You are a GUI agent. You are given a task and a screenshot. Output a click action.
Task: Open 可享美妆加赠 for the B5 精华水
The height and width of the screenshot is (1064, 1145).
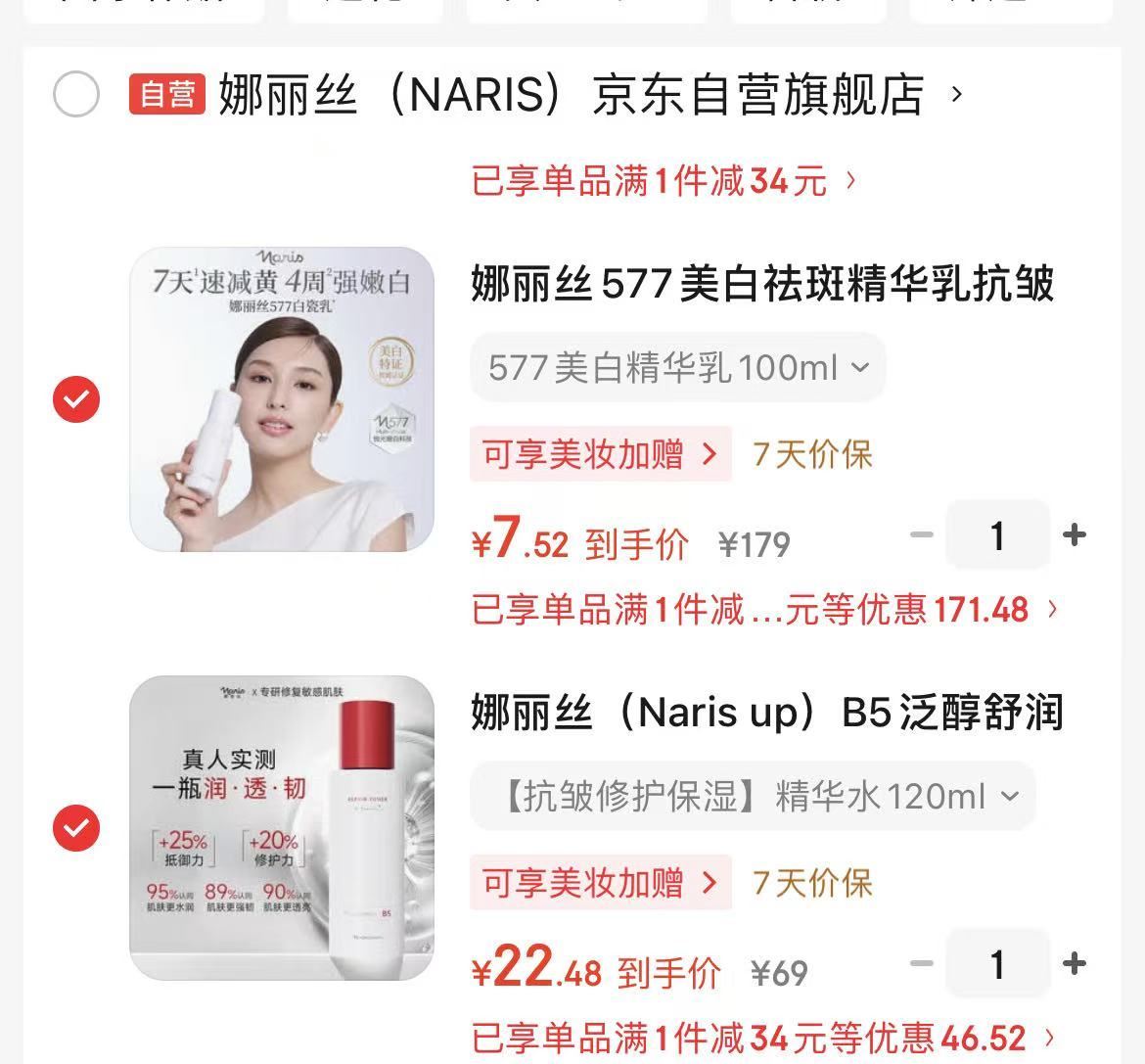[x=600, y=883]
